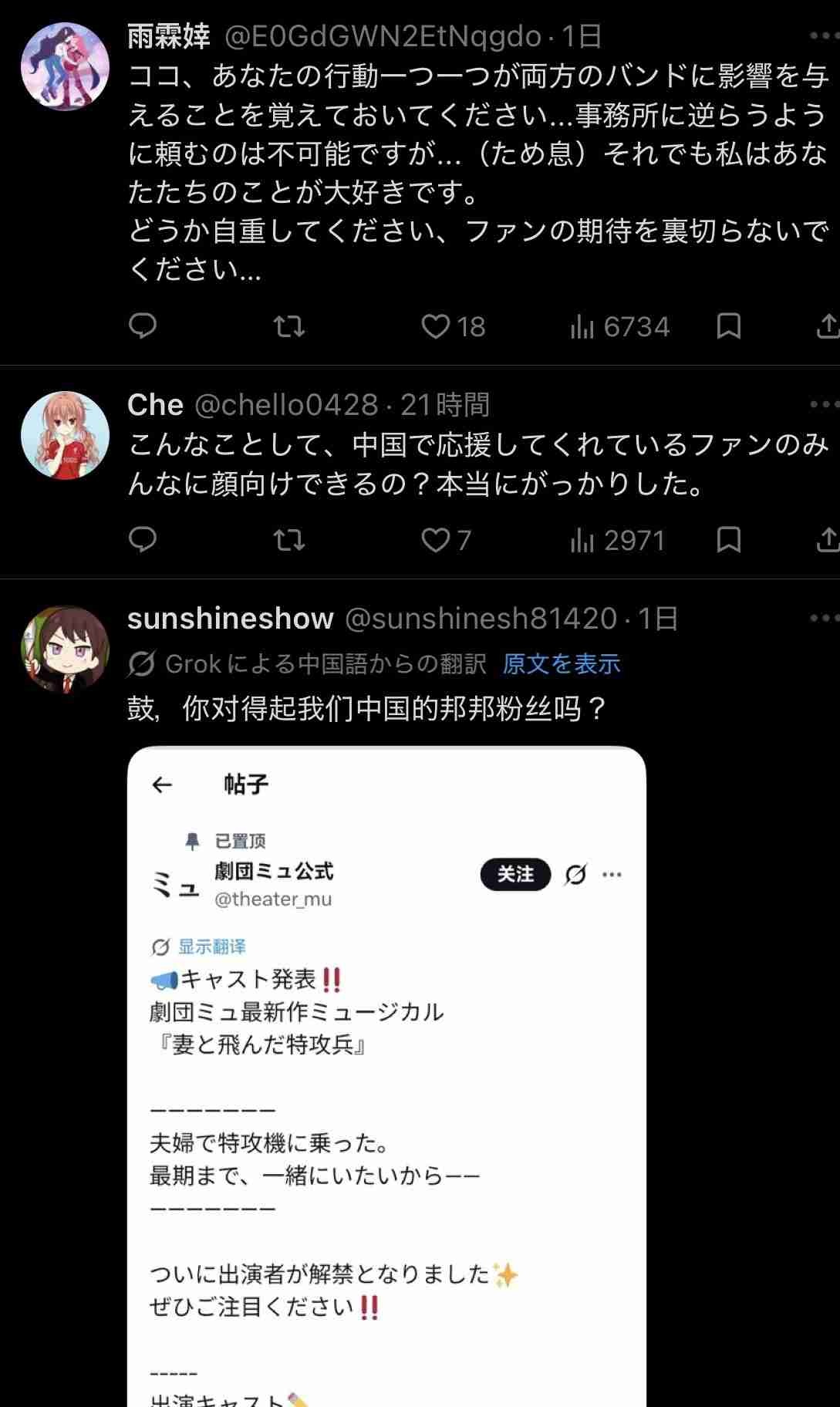Open the attached screenshot image in sunshineshow's post
Viewport: 840px width, 1407px height.
386,1080
